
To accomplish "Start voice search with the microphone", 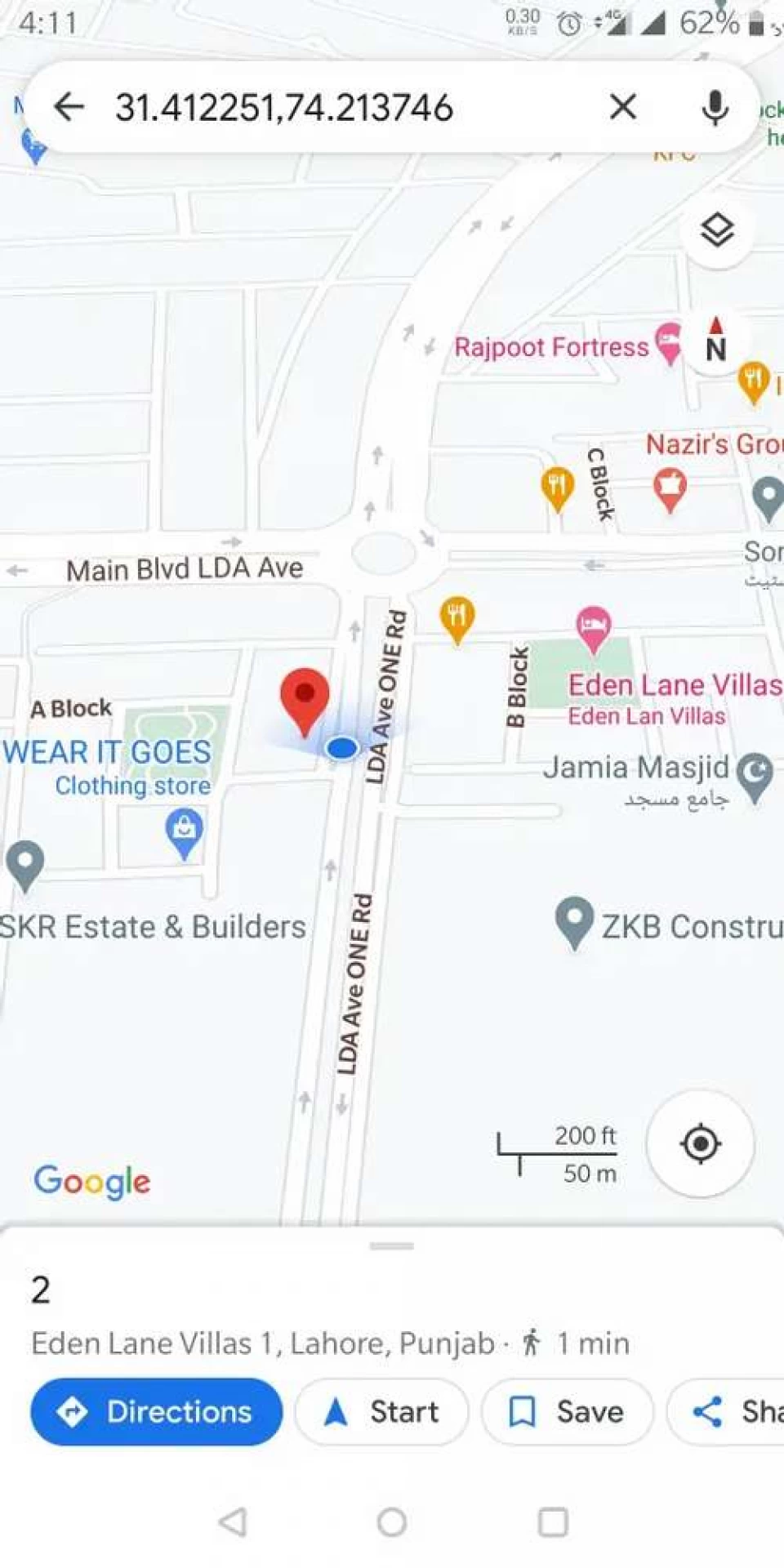I will point(715,107).
